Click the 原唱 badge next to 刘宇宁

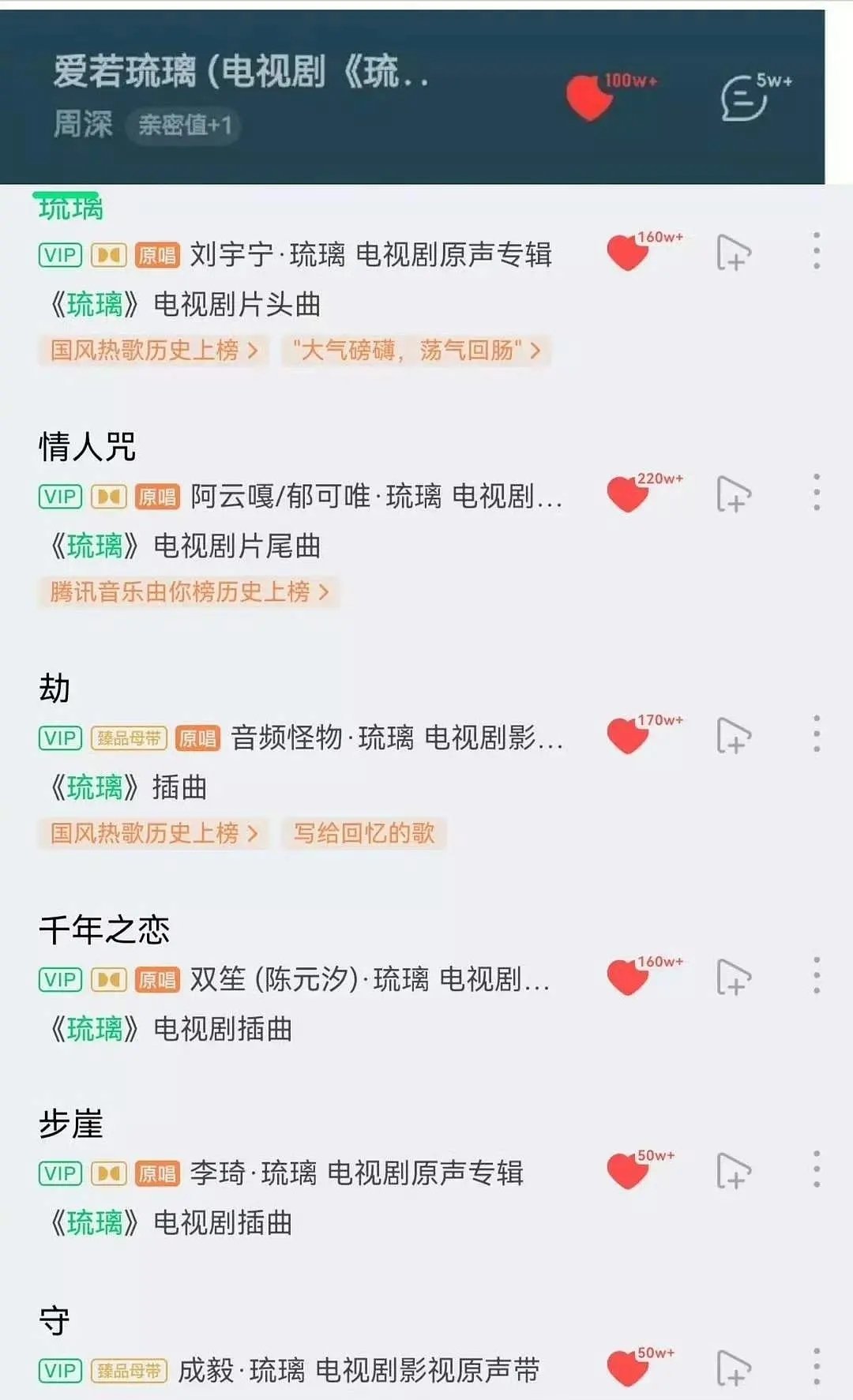[x=156, y=254]
